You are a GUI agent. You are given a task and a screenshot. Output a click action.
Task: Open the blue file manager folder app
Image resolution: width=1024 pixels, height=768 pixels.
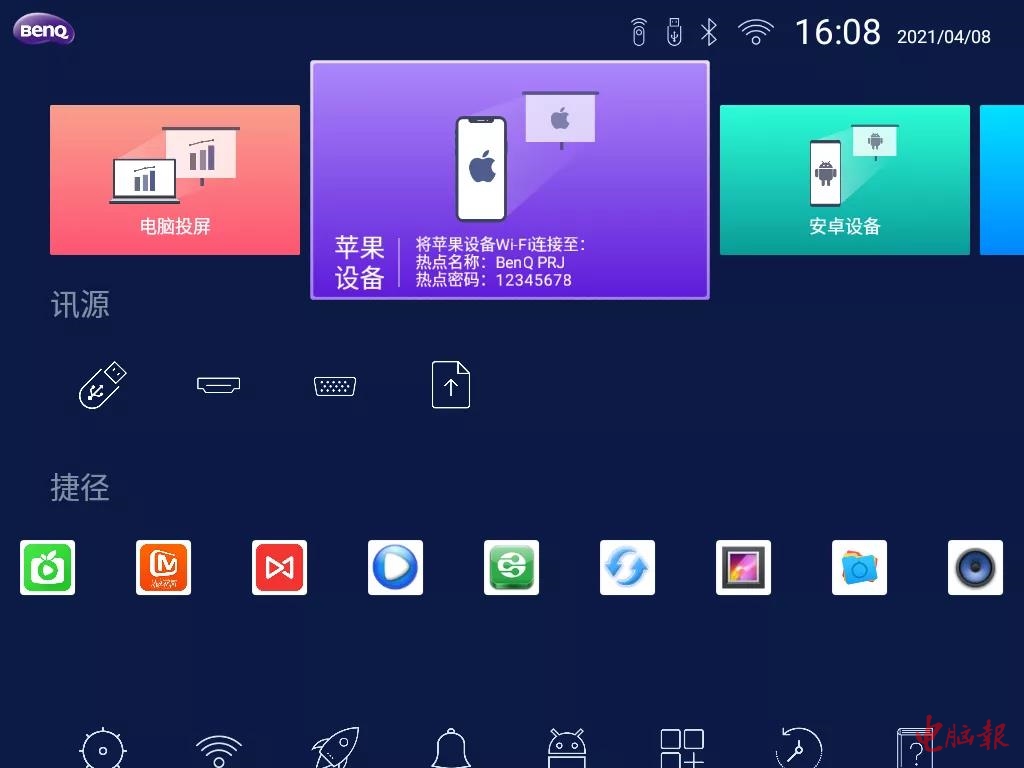tap(859, 568)
